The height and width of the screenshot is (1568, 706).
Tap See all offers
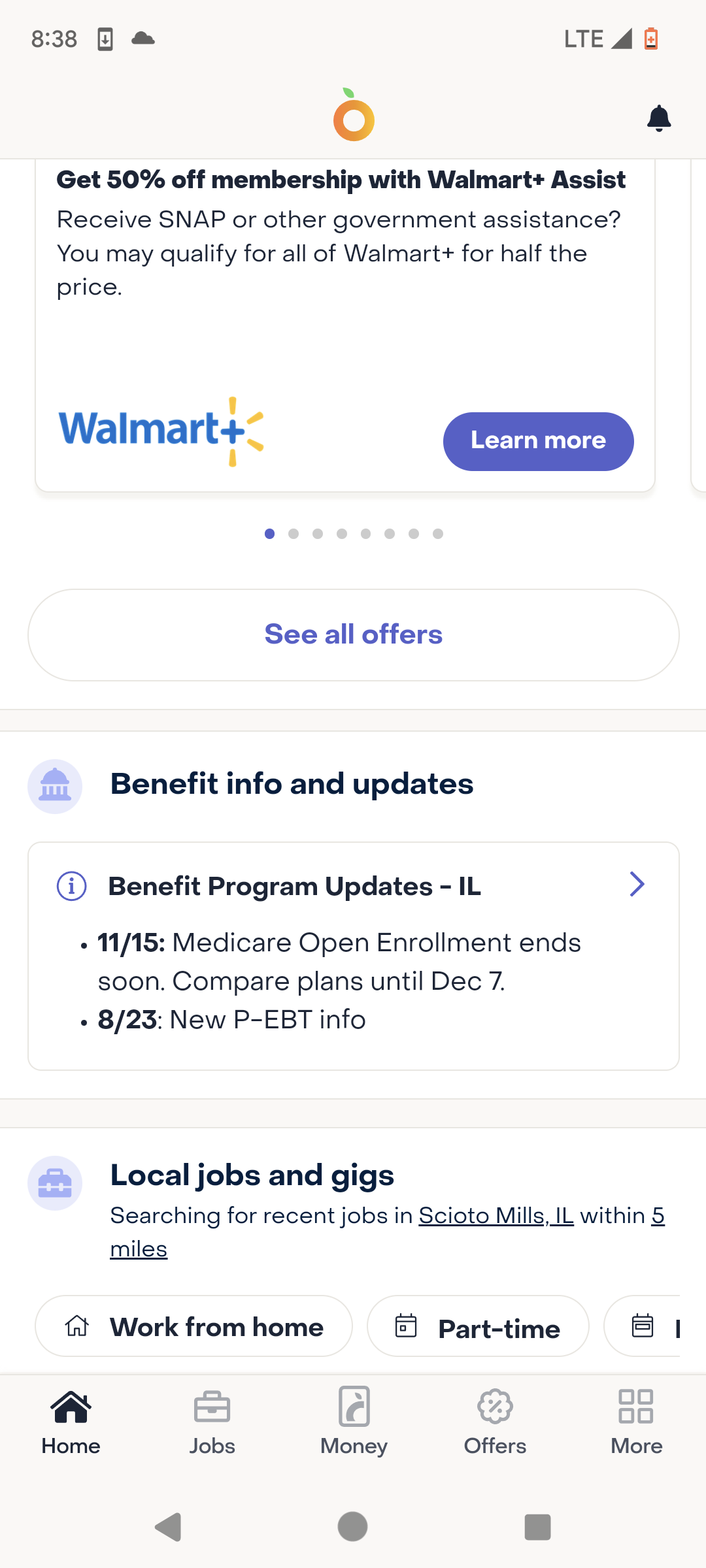(353, 634)
